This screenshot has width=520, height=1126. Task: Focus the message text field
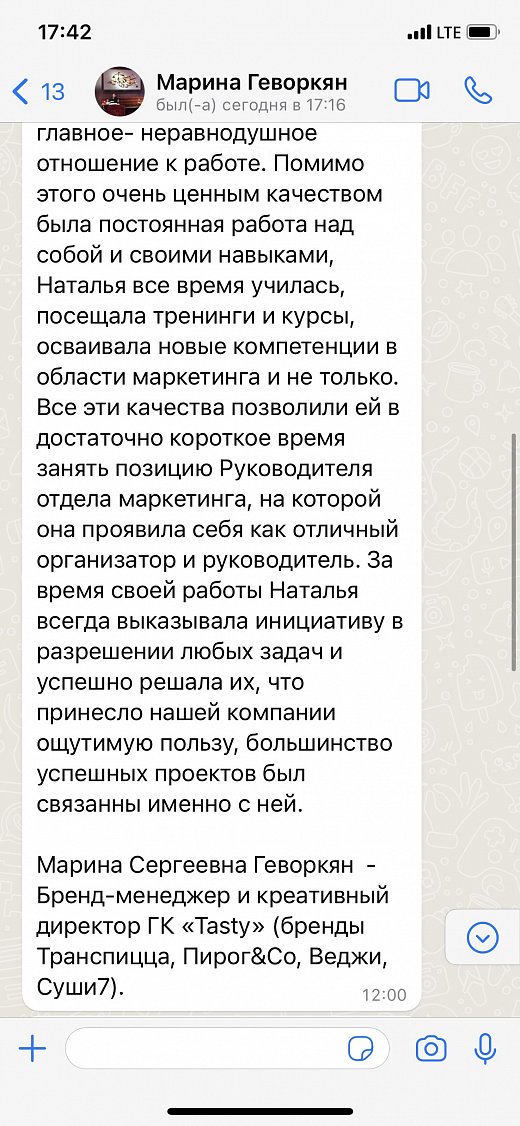click(x=227, y=1048)
